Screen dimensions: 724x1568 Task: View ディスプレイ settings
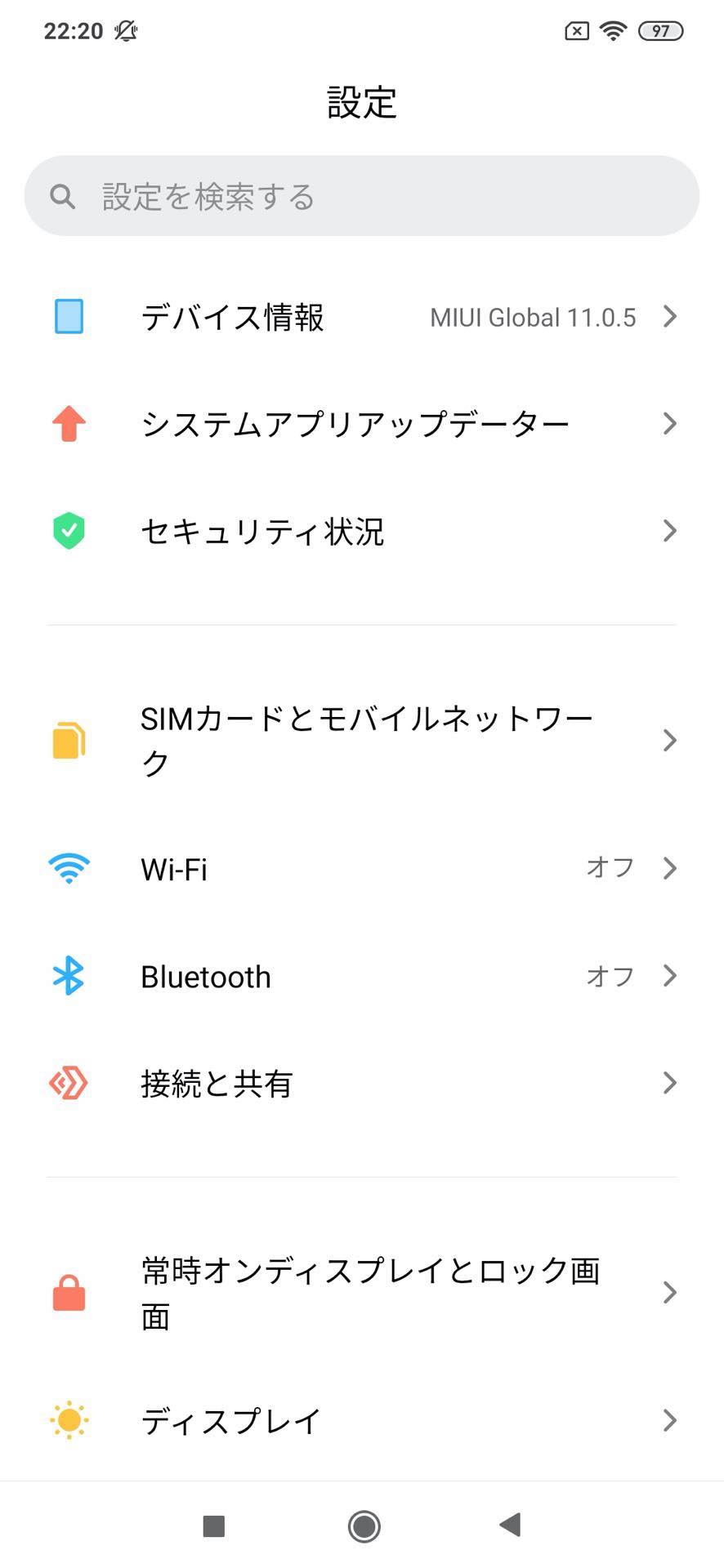pyautogui.click(x=361, y=1421)
